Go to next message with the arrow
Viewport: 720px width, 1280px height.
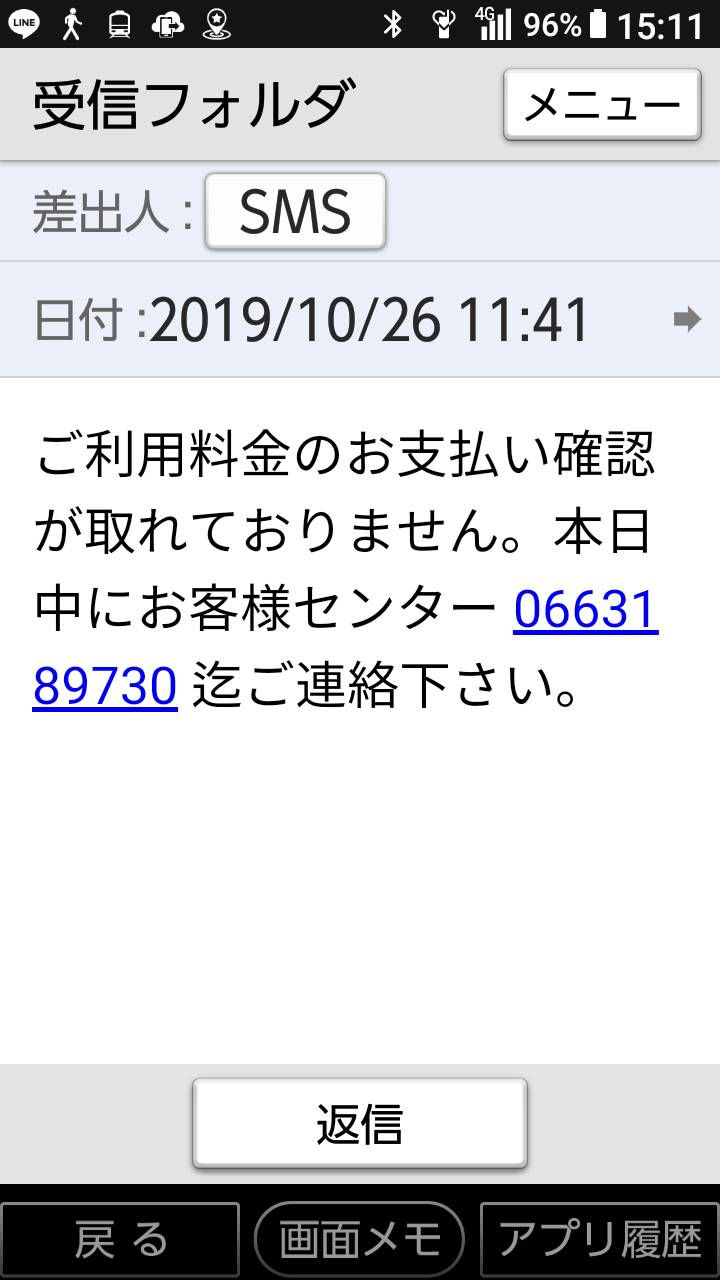tap(687, 320)
